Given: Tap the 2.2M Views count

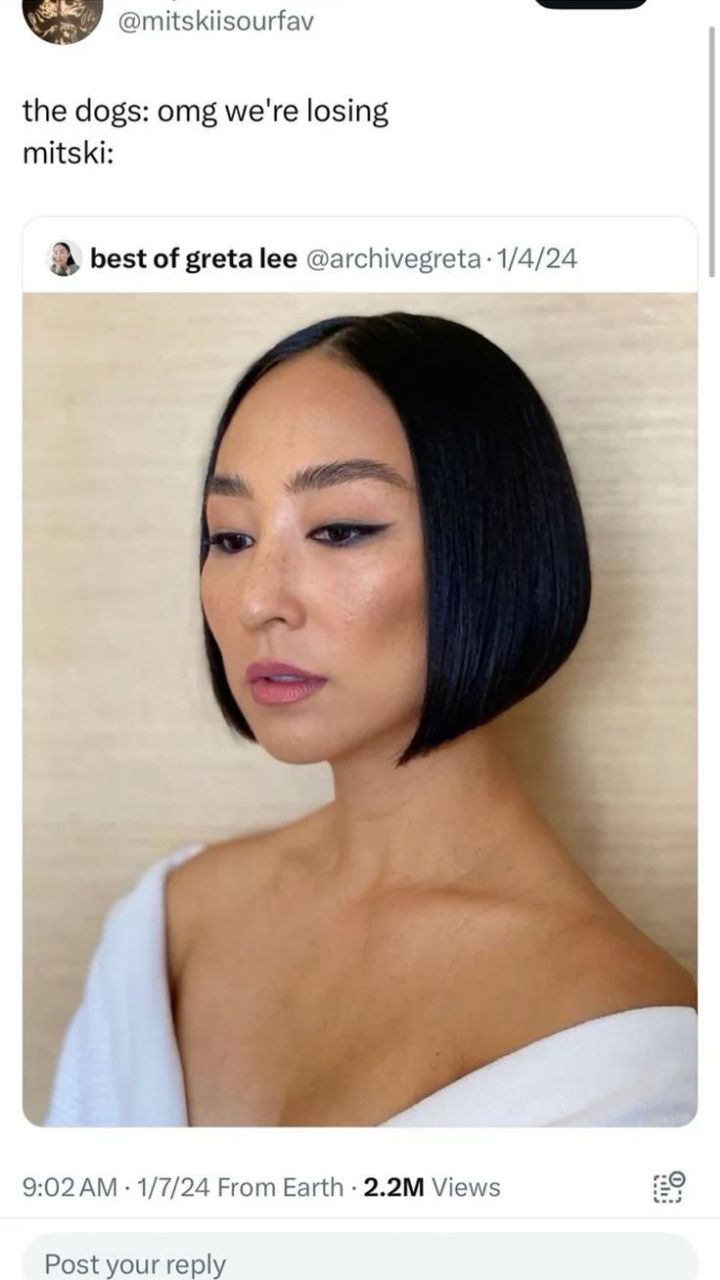Looking at the screenshot, I should [432, 1187].
